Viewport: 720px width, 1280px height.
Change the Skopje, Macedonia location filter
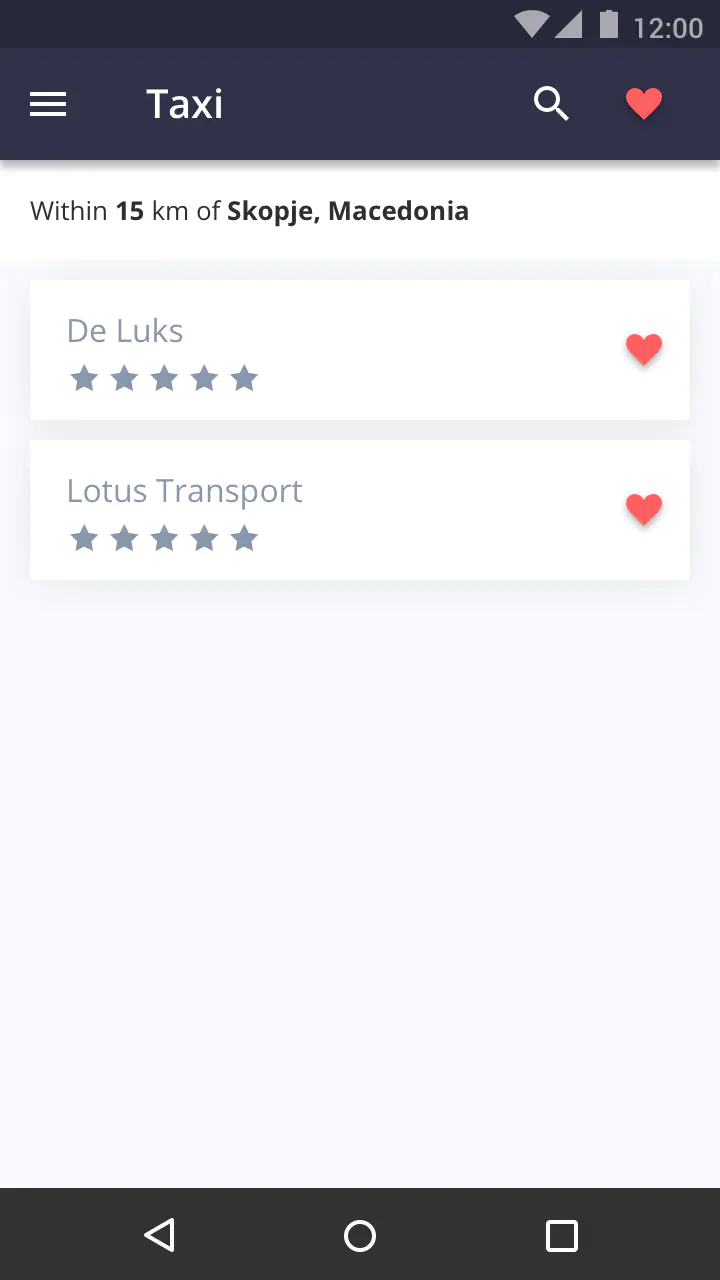348,211
